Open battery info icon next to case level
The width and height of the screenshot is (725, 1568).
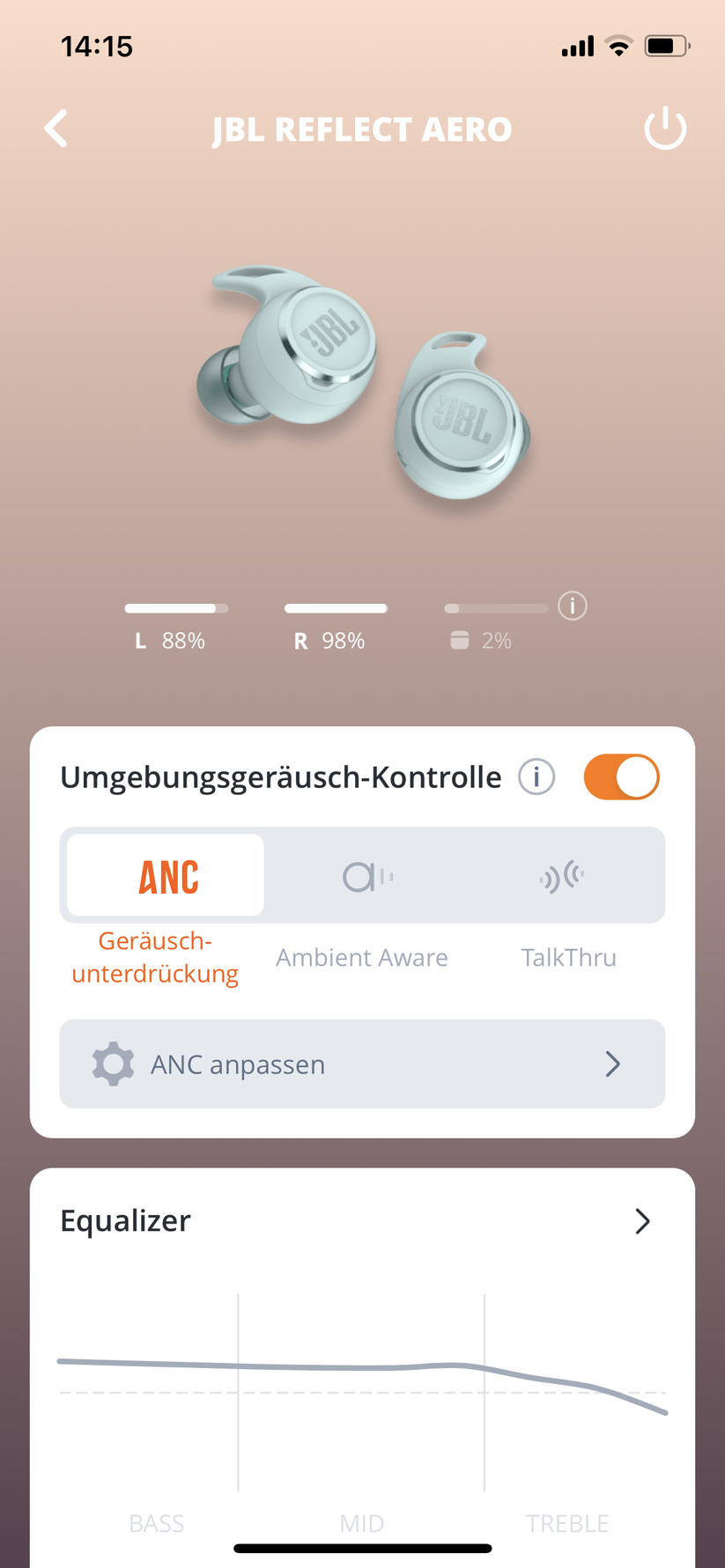[x=573, y=606]
